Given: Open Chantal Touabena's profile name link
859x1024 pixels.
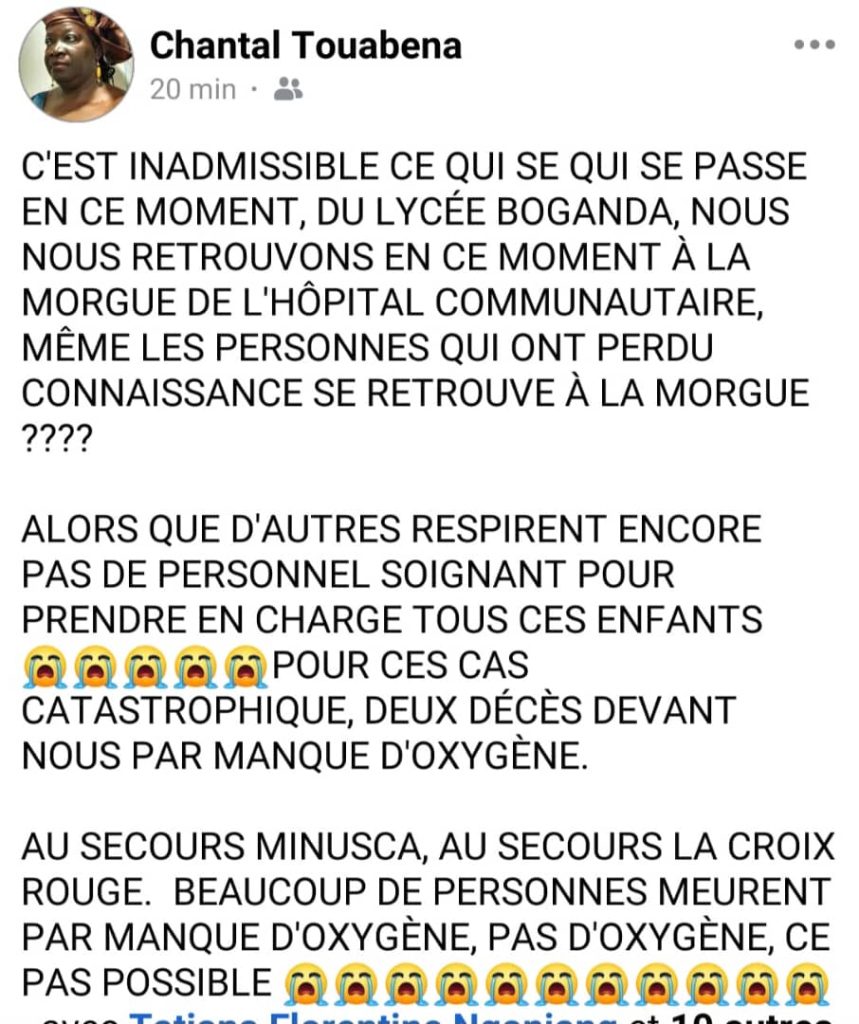Looking at the screenshot, I should [x=305, y=45].
